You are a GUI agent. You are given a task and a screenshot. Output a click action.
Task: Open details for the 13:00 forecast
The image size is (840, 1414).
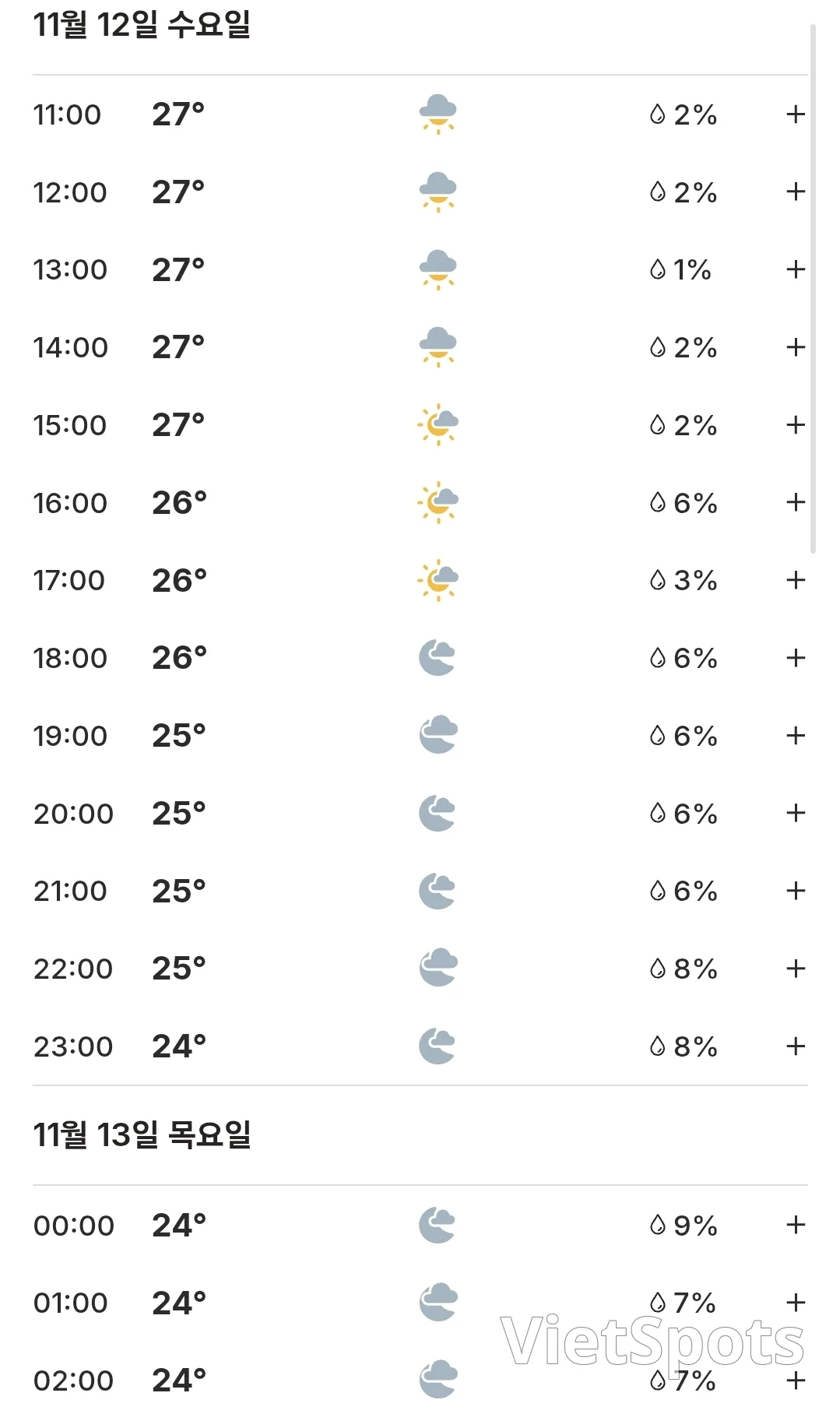click(x=795, y=269)
